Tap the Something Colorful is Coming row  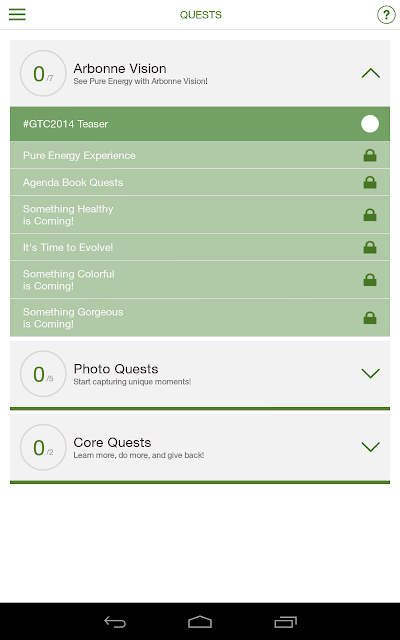200,280
